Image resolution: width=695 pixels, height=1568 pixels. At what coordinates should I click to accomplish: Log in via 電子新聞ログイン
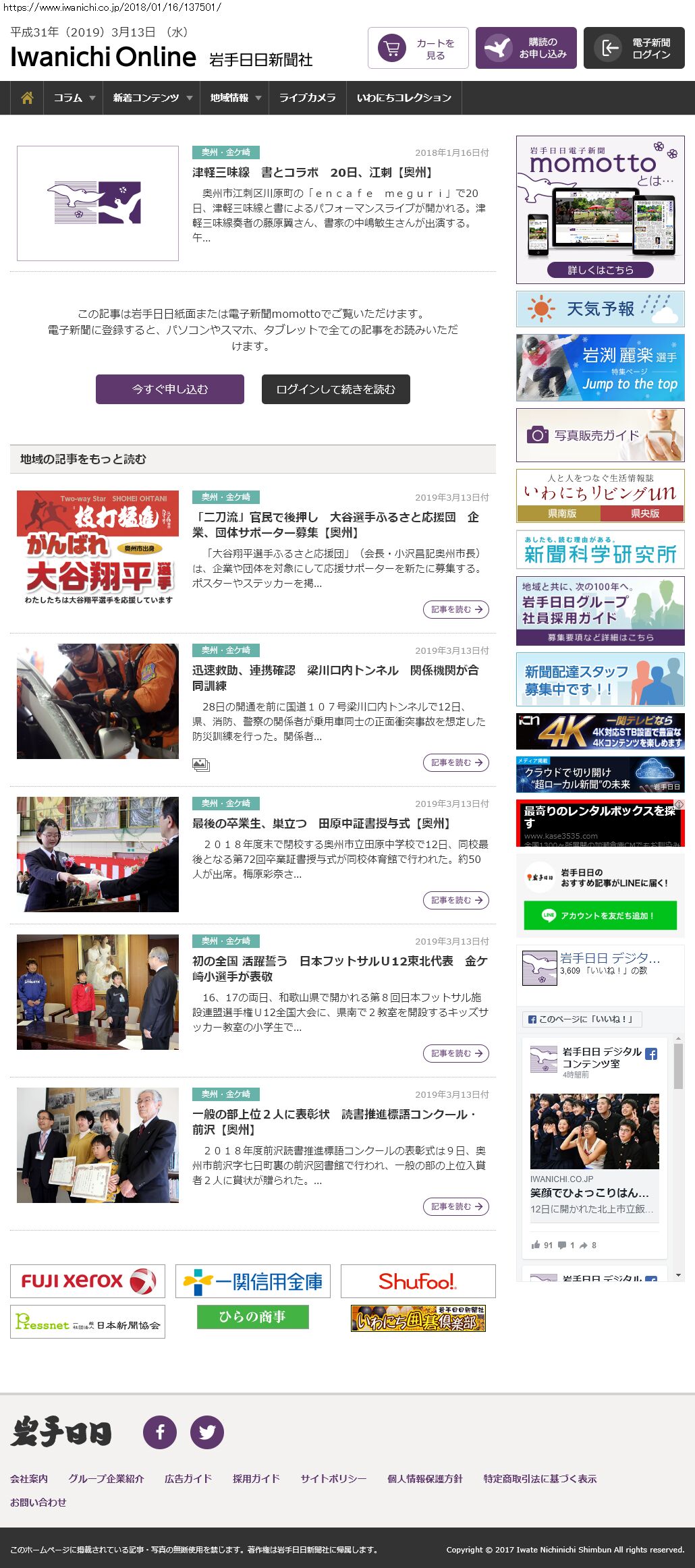[x=634, y=49]
